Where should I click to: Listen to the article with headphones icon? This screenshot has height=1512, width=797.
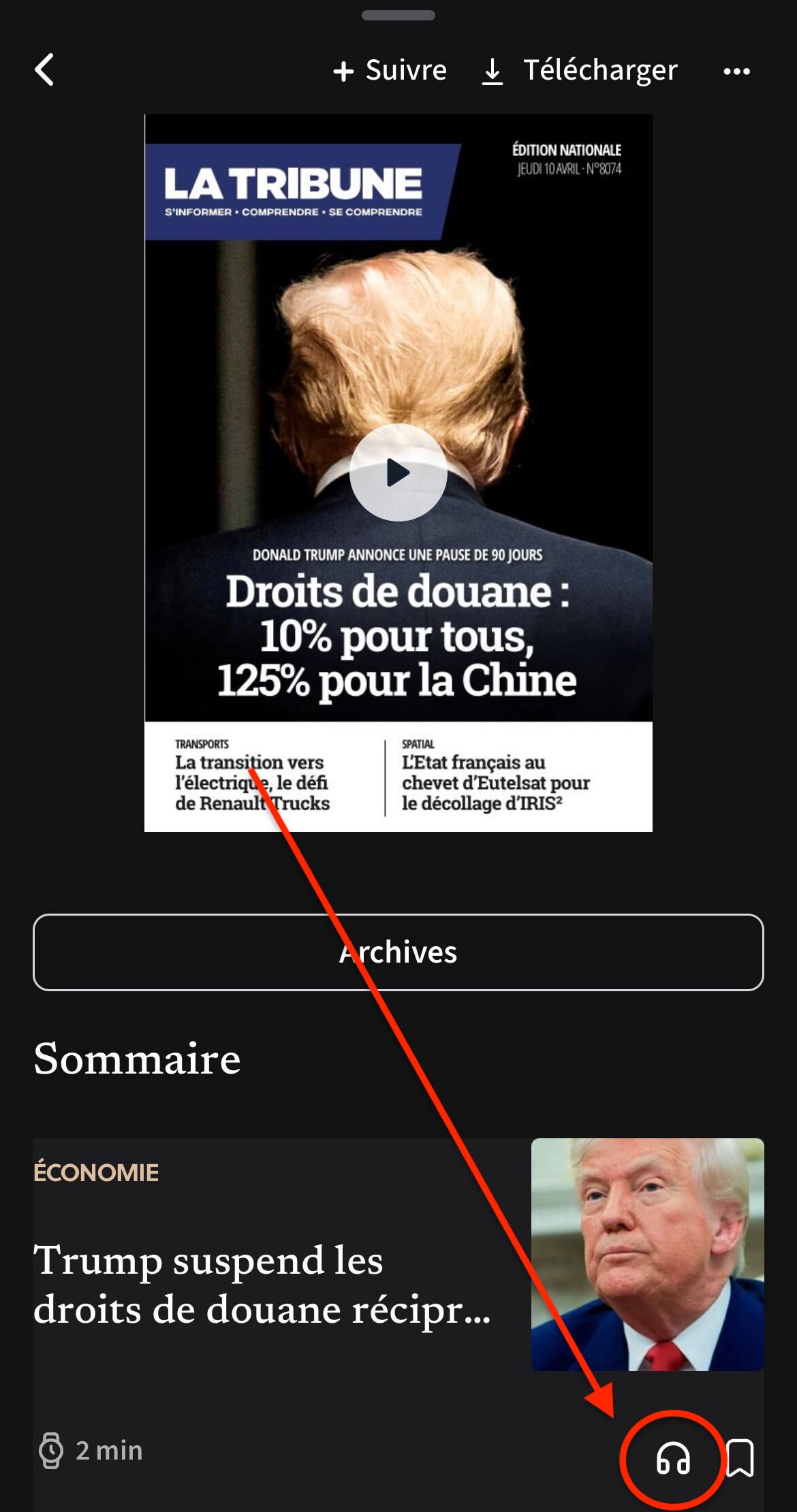pos(673,1459)
